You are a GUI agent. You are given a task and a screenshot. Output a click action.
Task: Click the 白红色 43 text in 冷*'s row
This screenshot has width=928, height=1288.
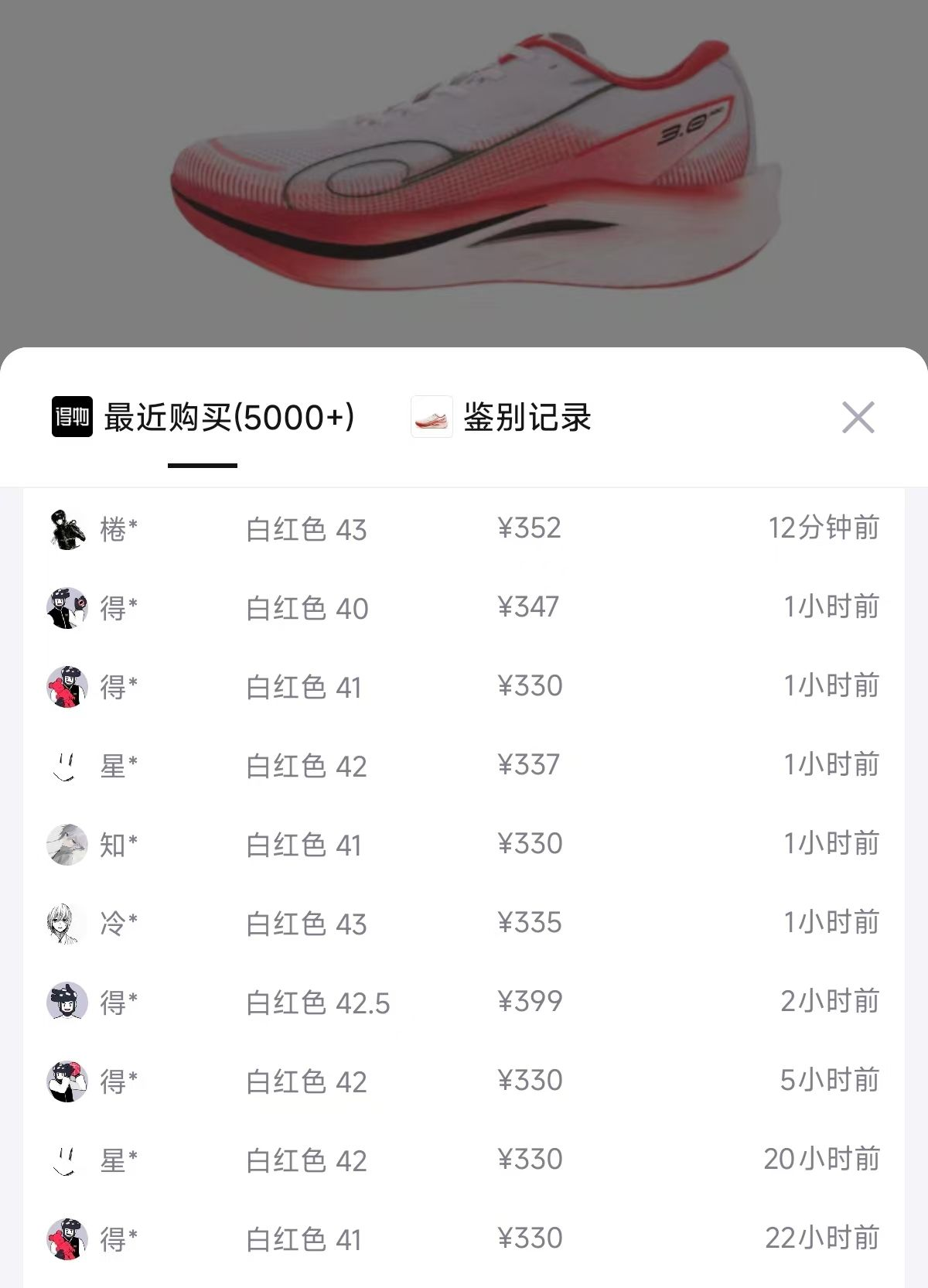(306, 924)
